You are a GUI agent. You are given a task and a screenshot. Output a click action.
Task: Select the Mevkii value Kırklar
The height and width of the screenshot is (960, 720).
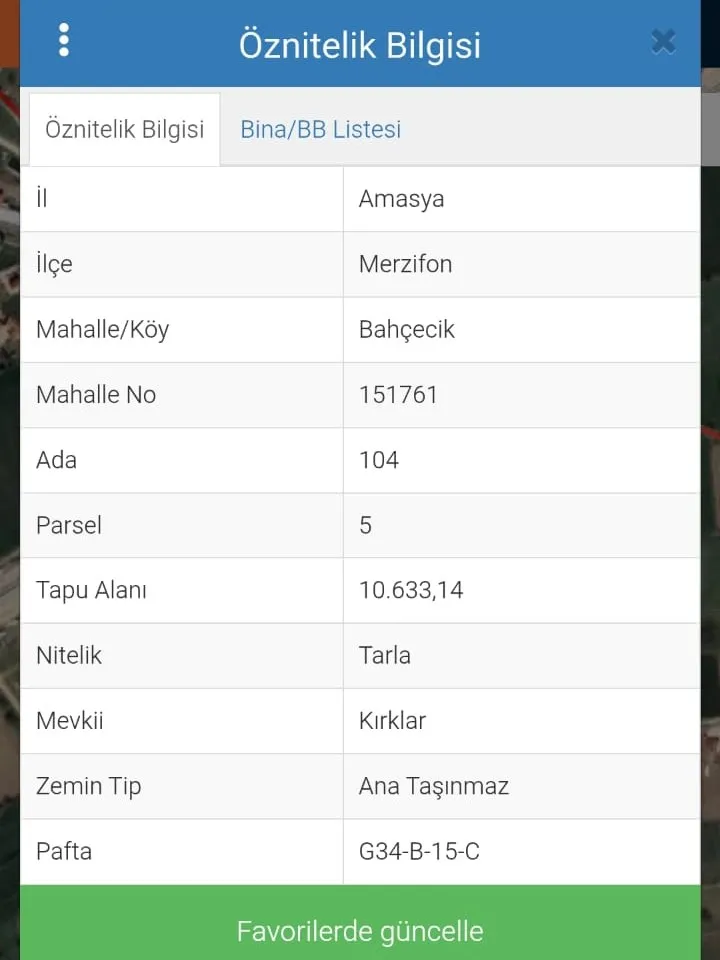(394, 720)
